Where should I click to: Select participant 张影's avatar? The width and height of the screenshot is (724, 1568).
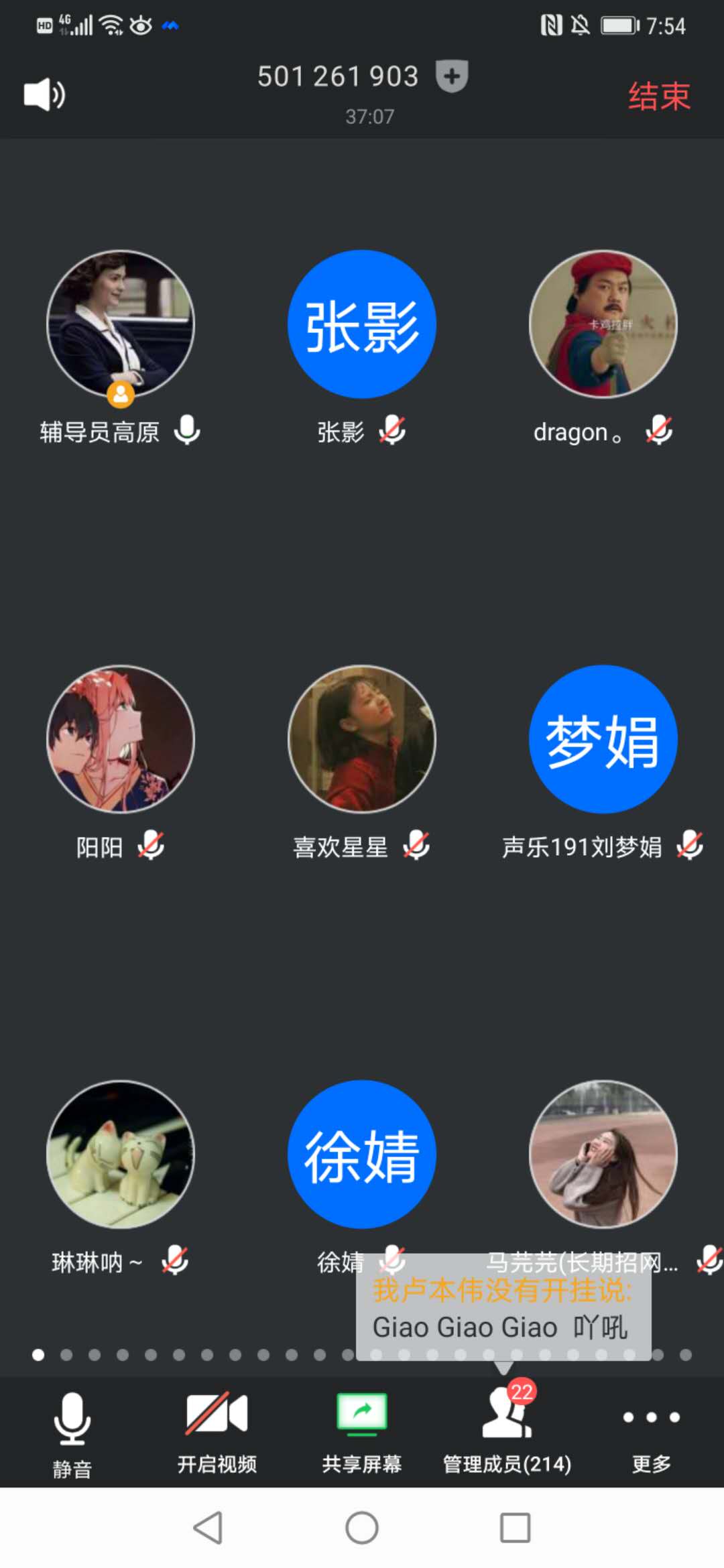click(x=362, y=324)
